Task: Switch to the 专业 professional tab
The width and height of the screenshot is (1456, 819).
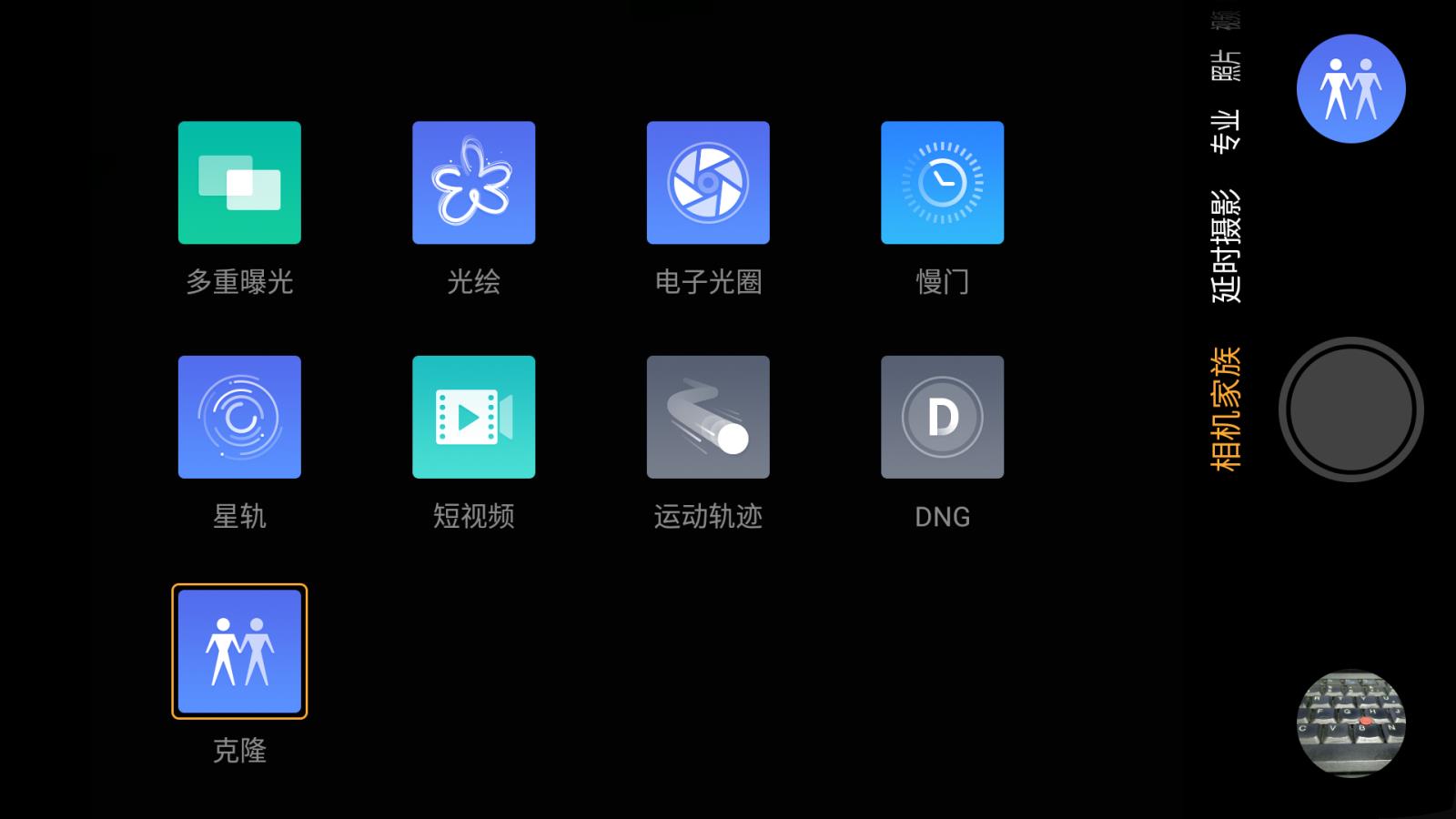Action: pyautogui.click(x=1226, y=131)
